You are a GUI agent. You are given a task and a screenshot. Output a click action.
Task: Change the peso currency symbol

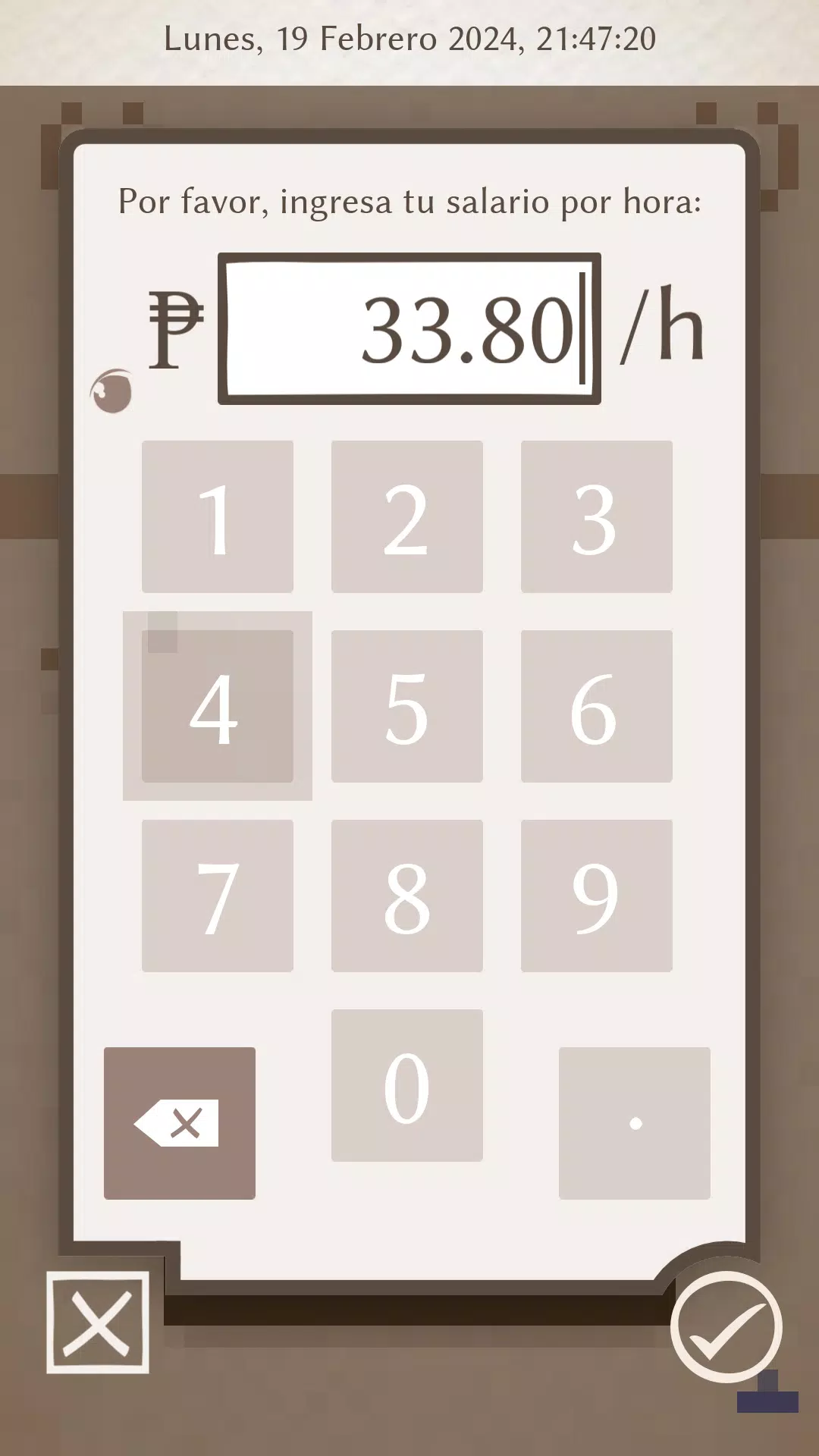pos(175,329)
